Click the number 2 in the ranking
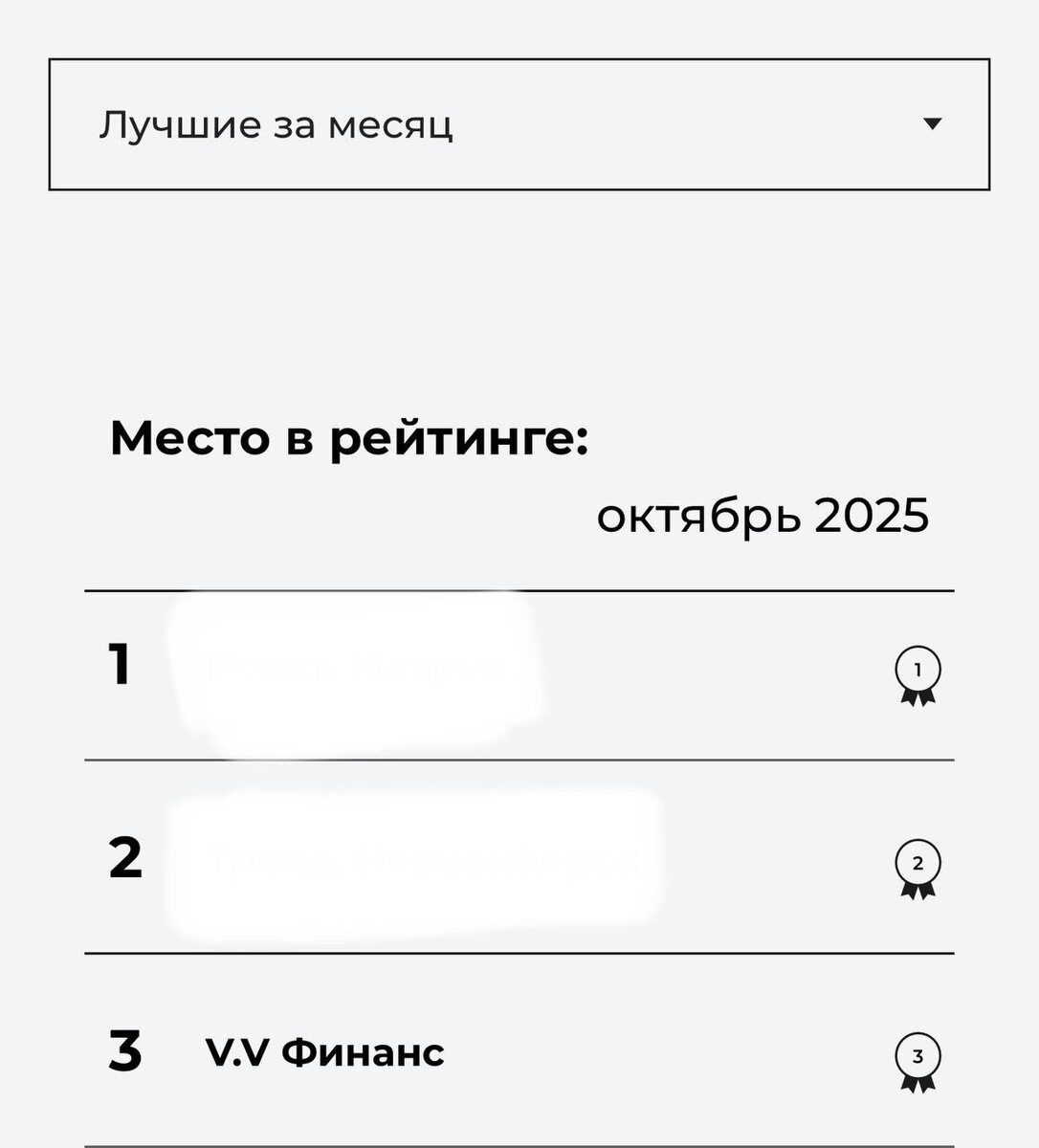The image size is (1039, 1148). 125,859
